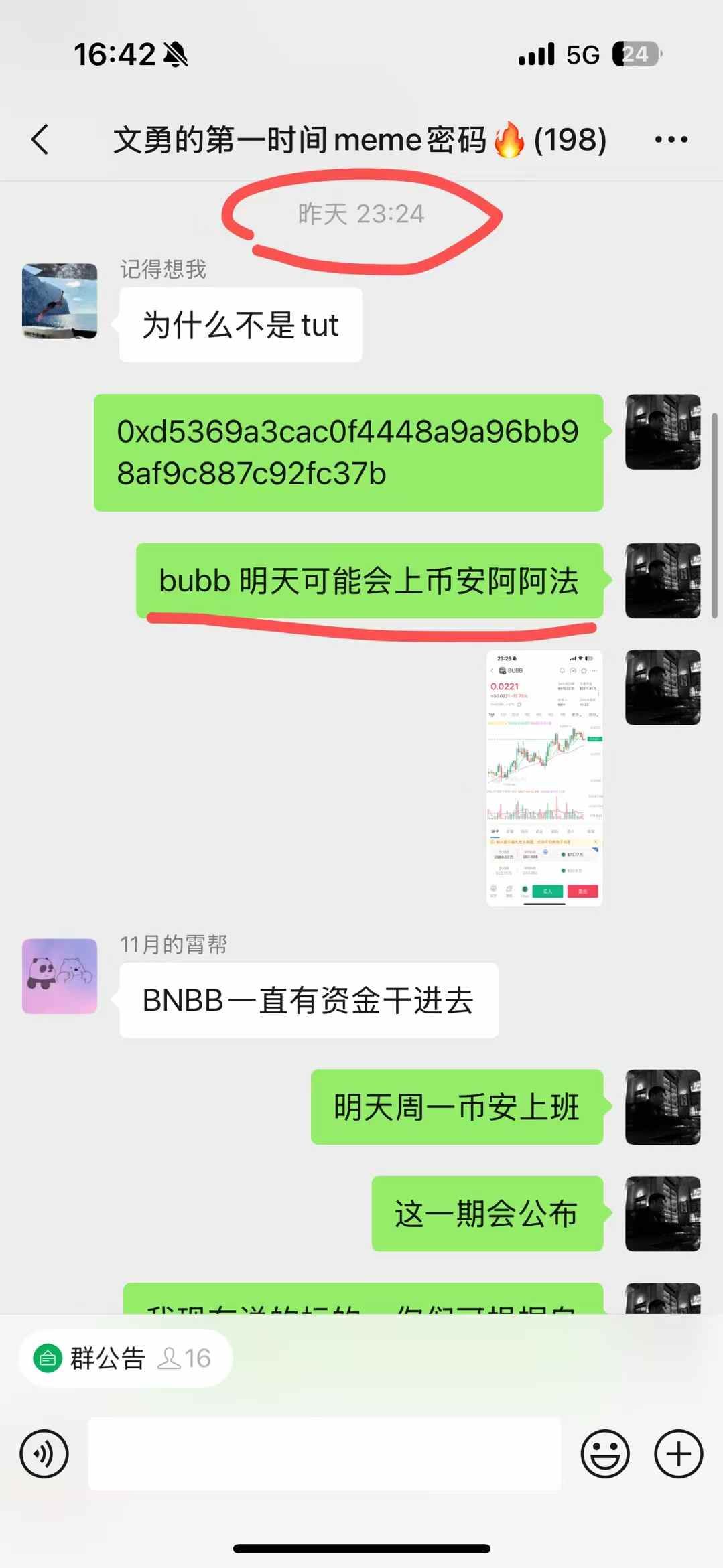Tap own avatar beside 明天周一币安上班

click(x=663, y=1107)
